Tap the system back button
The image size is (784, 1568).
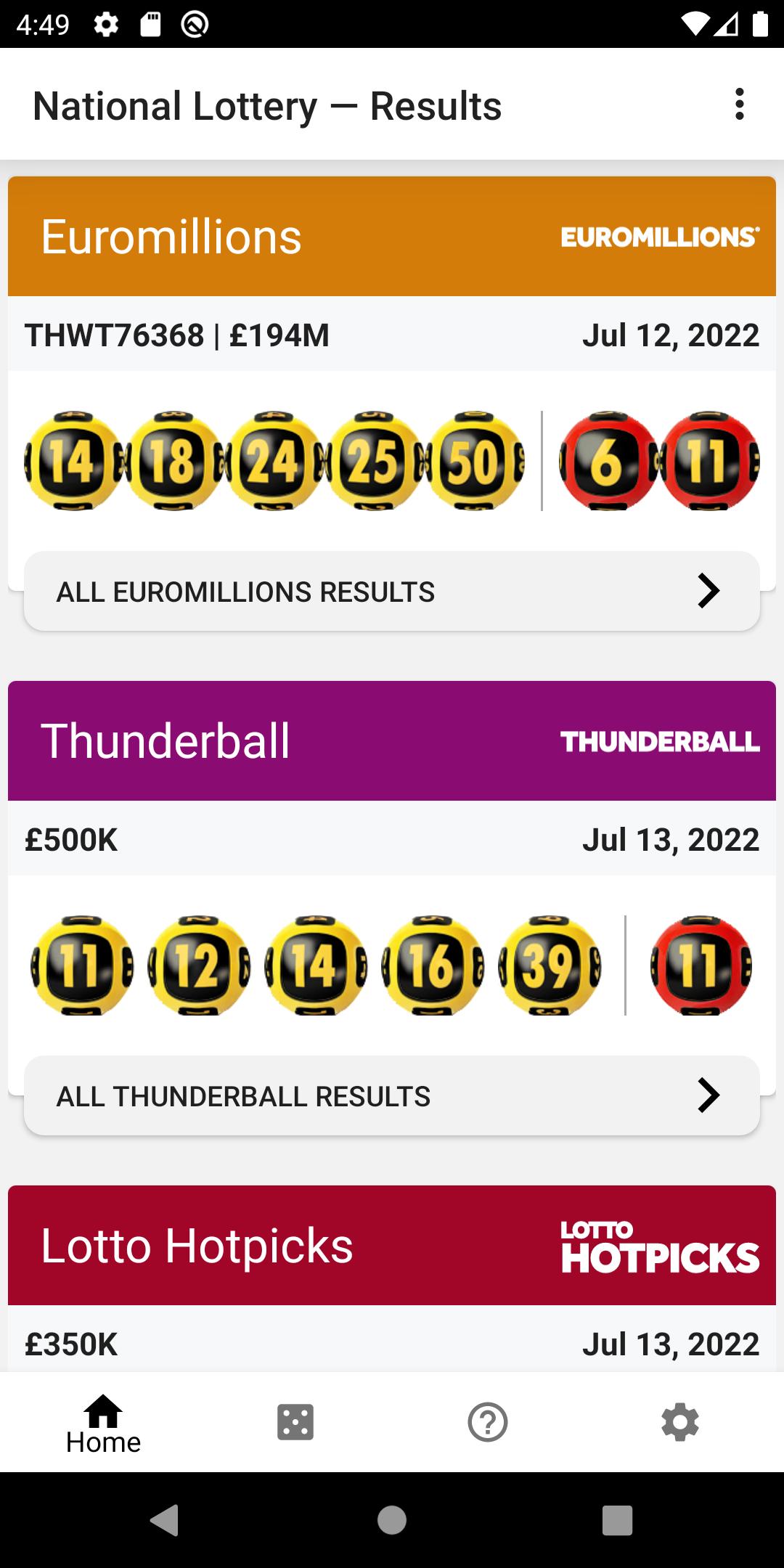coord(165,1519)
